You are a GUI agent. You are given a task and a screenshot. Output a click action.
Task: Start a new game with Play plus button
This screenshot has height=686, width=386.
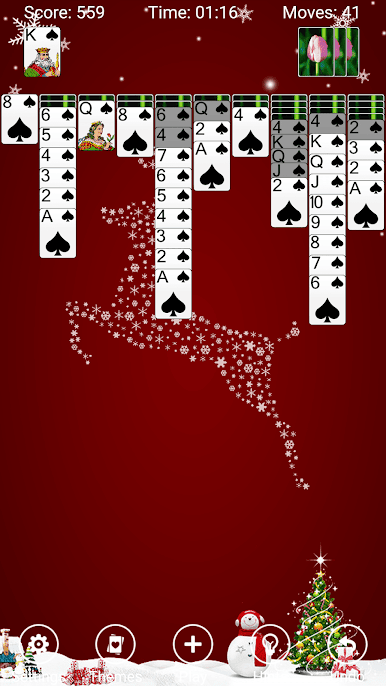193,644
